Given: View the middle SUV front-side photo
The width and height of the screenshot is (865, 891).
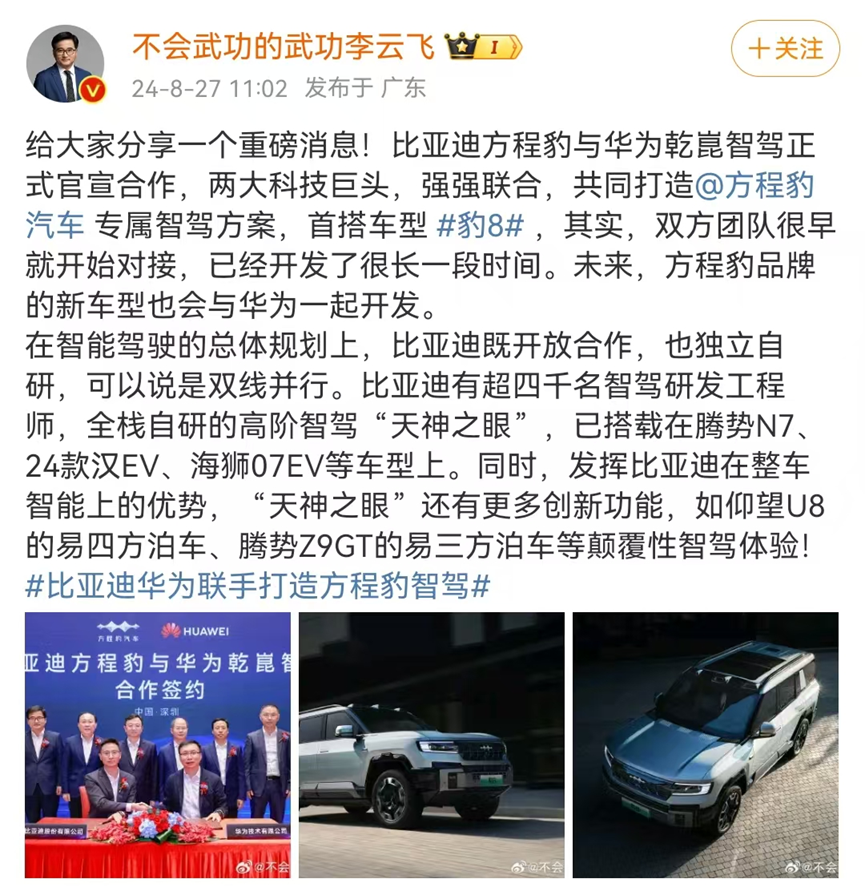Looking at the screenshot, I should (x=432, y=744).
